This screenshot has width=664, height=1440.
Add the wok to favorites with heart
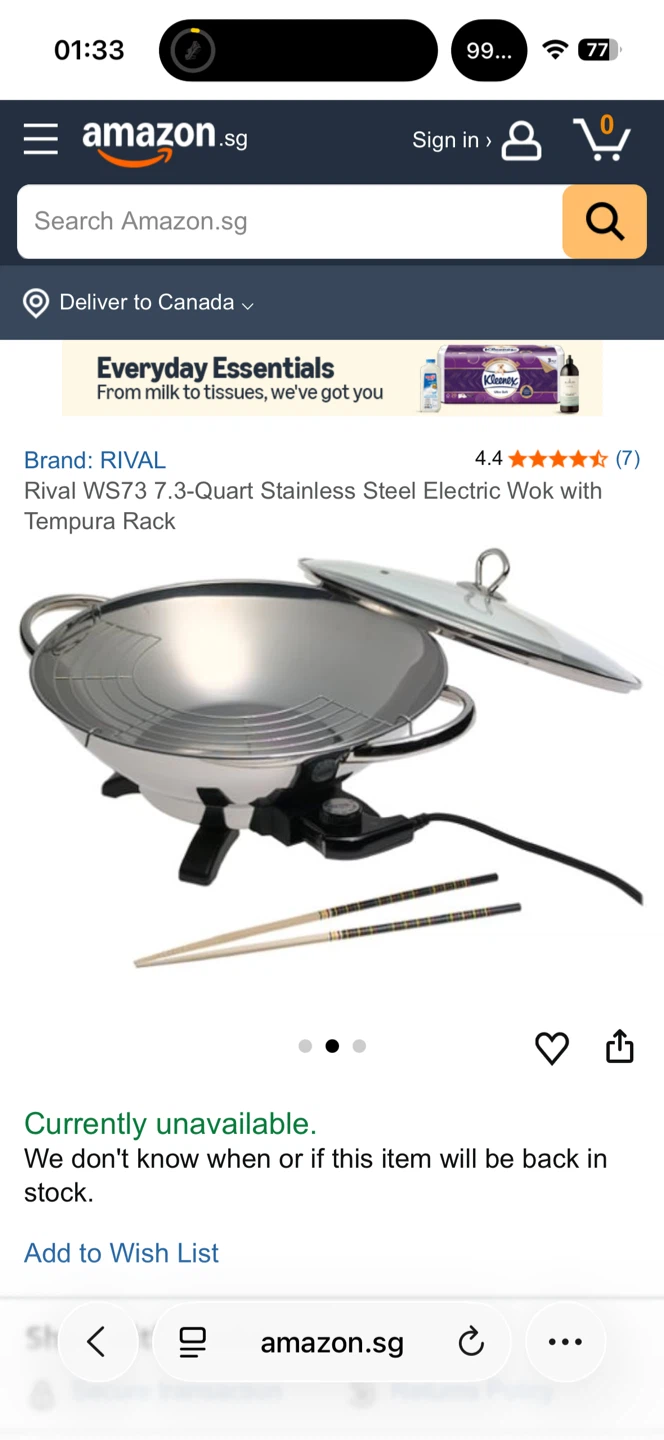[551, 1047]
